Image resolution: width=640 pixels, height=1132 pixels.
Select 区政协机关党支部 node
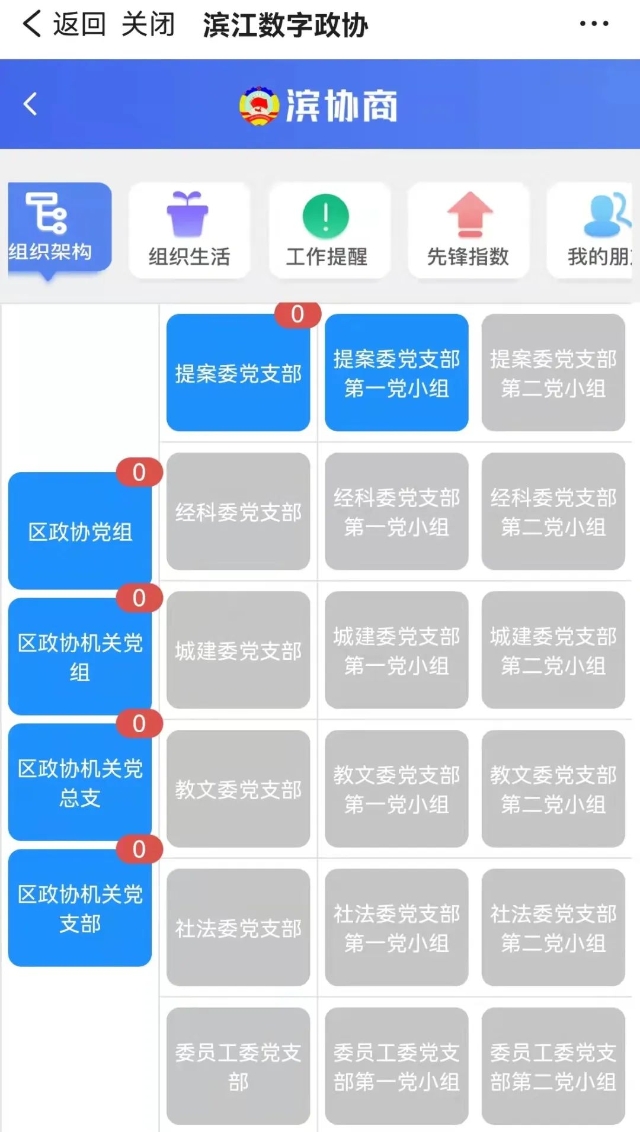click(80, 908)
